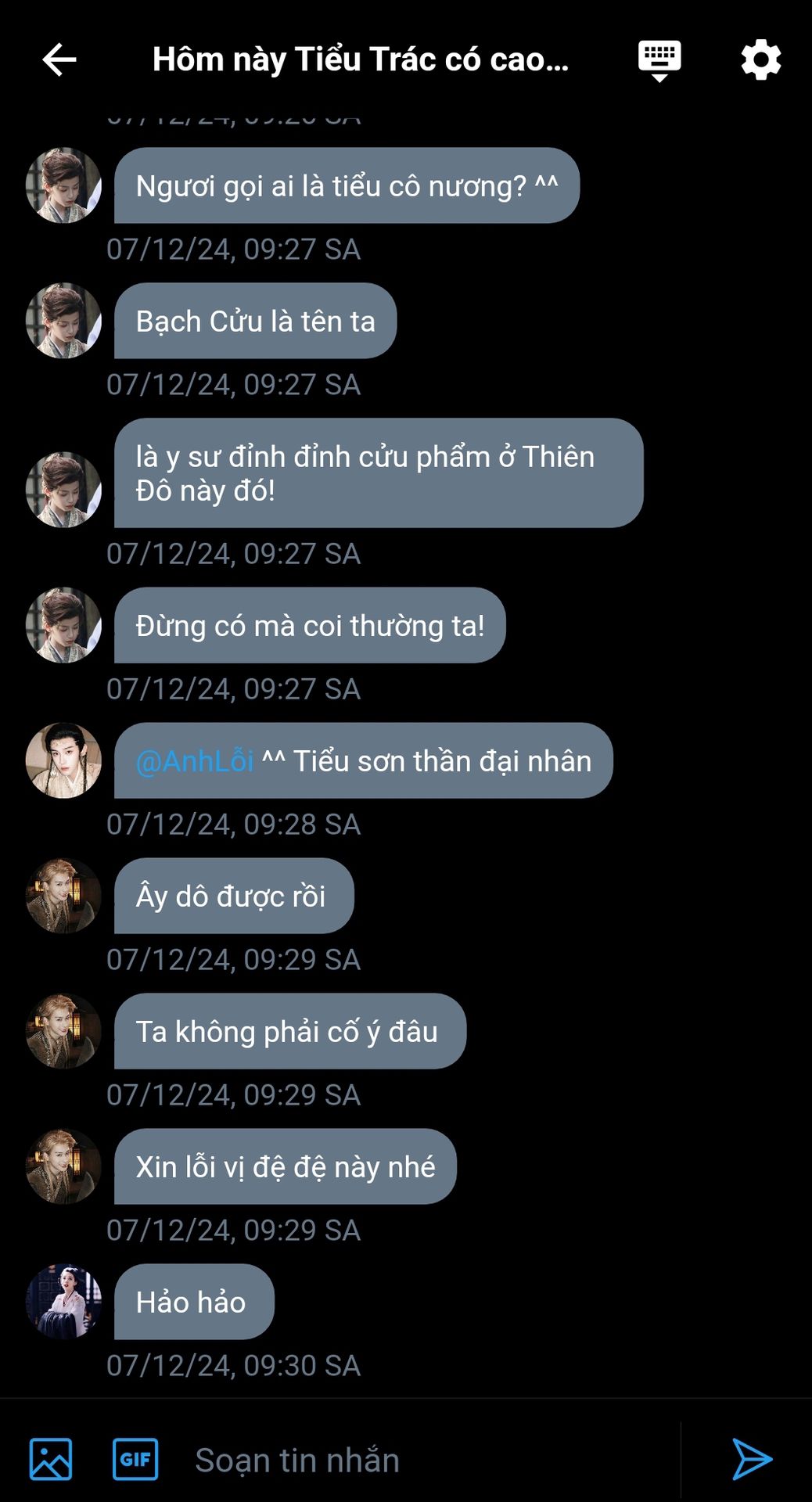Open the chat settings gear
The width and height of the screenshot is (812, 1502).
[760, 59]
